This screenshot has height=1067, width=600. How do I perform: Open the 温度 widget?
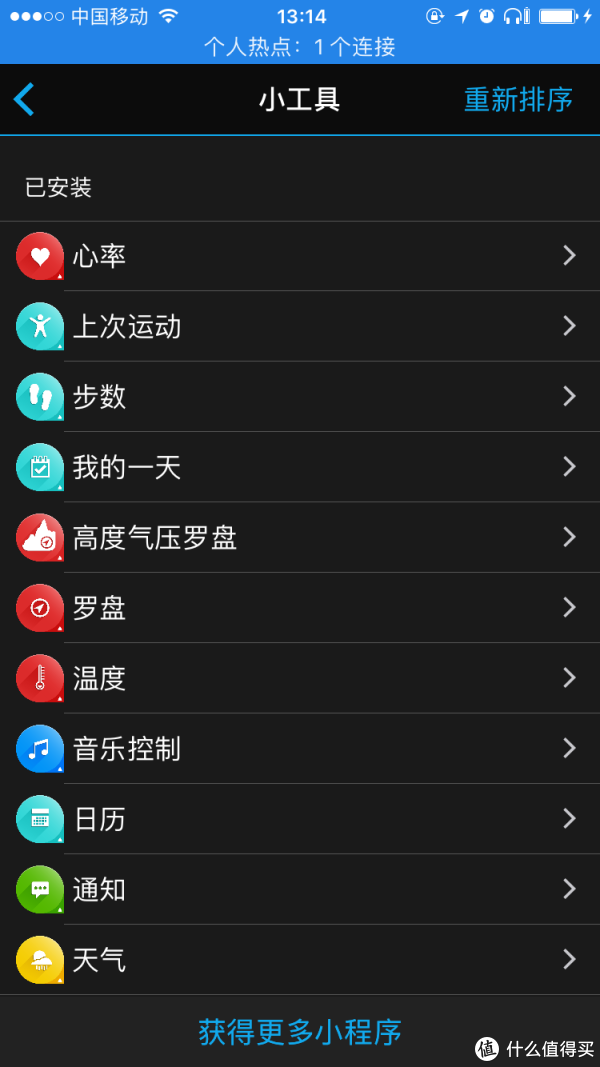pos(300,678)
